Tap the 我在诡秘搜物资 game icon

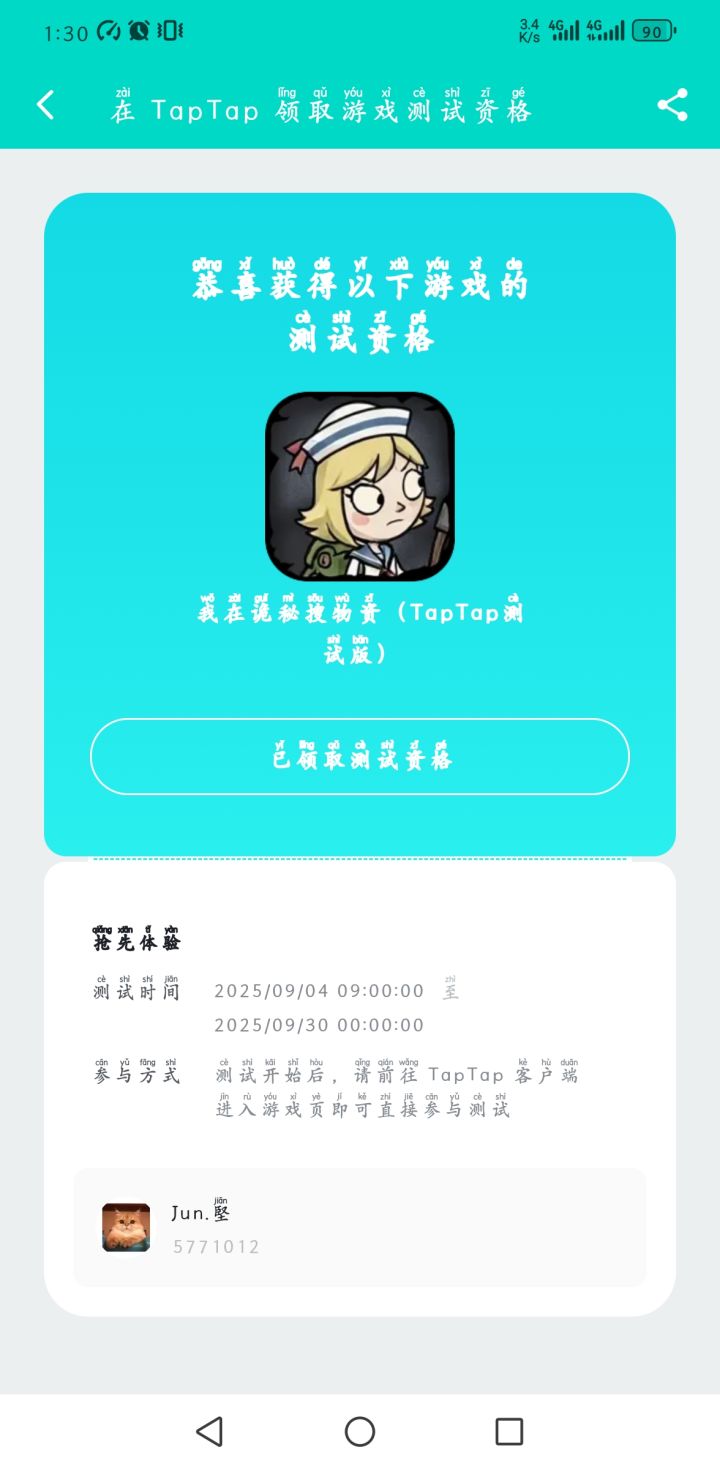click(360, 487)
